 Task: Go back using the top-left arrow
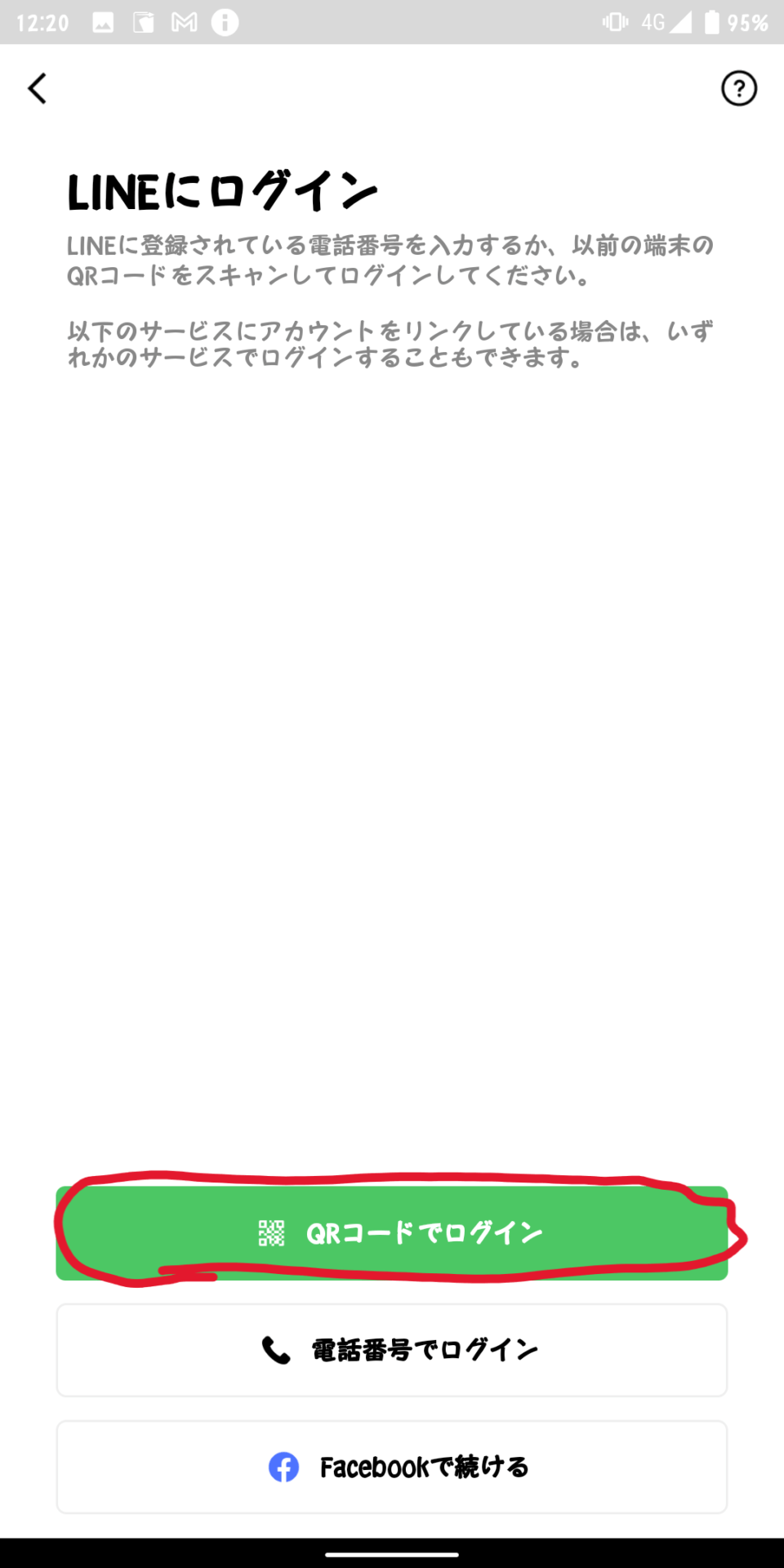click(x=38, y=88)
